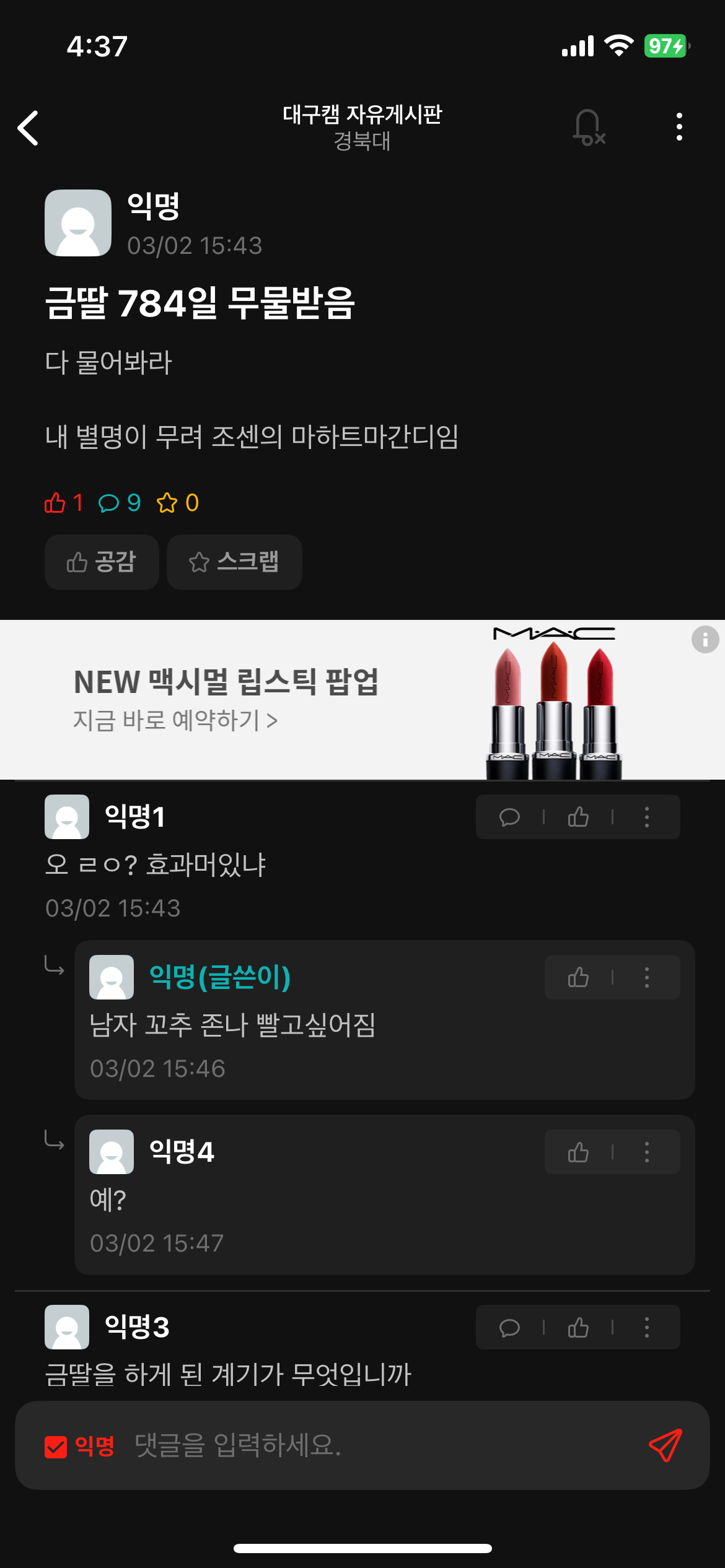Scrap this post with 스크랩

(x=234, y=562)
